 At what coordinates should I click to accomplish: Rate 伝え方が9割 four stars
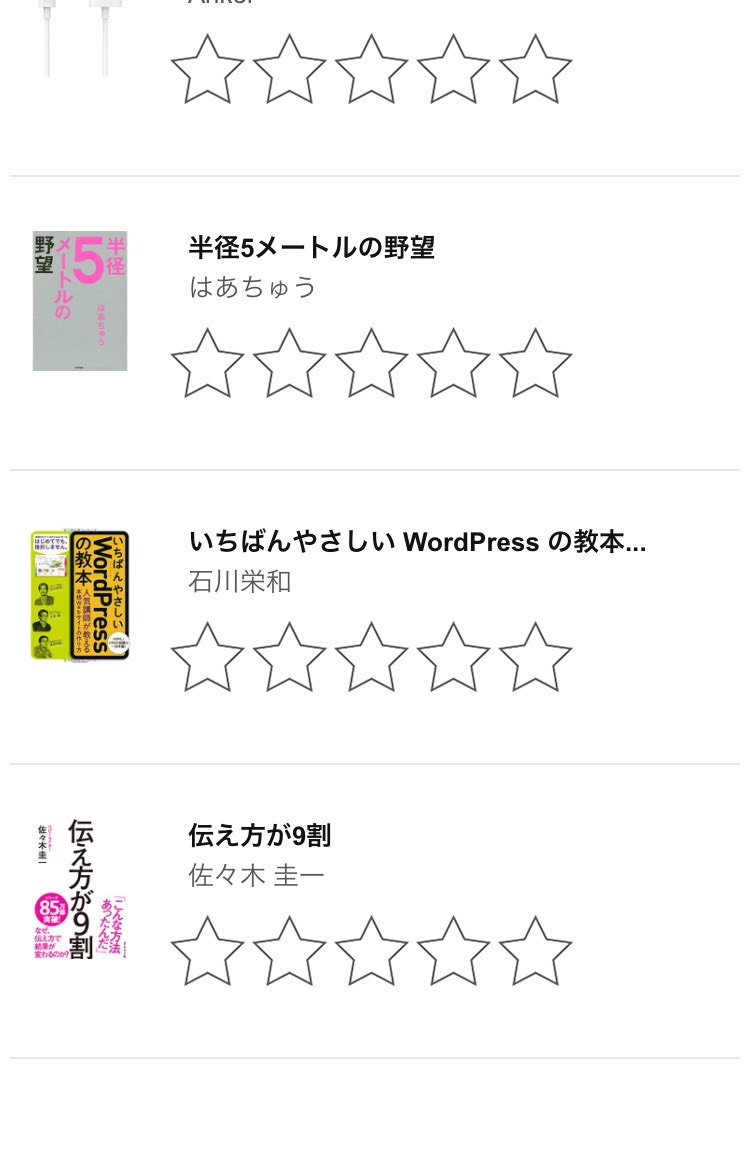[x=453, y=952]
